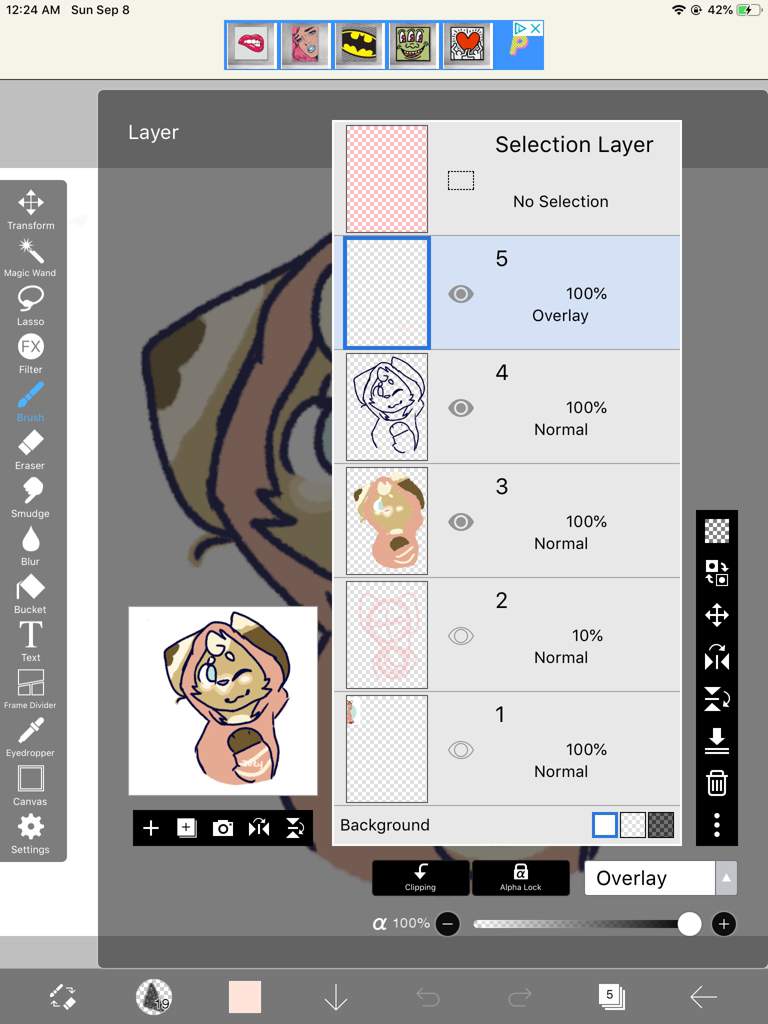Pick the Eraser tool
The image size is (768, 1024).
click(x=30, y=449)
